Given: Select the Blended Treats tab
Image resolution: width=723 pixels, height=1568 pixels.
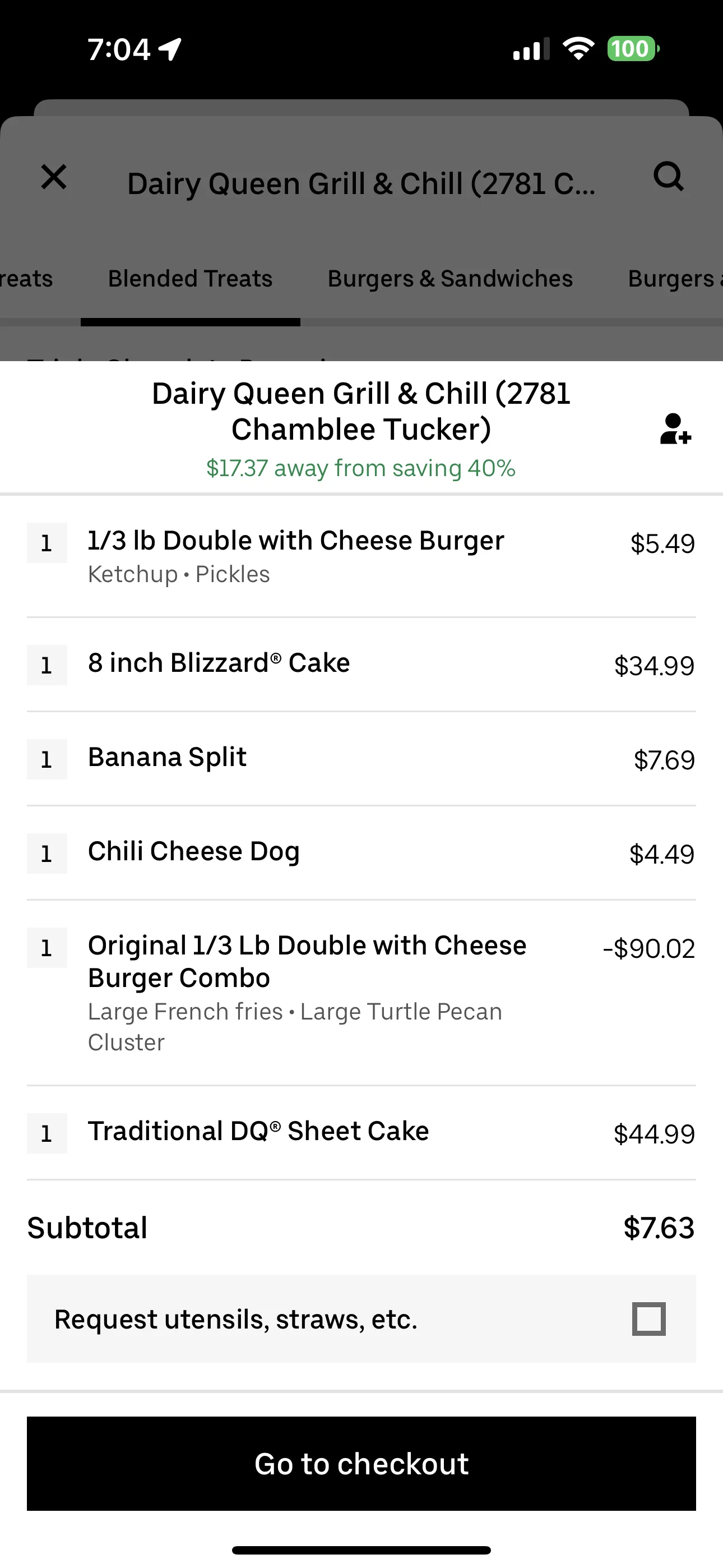Looking at the screenshot, I should pos(190,279).
